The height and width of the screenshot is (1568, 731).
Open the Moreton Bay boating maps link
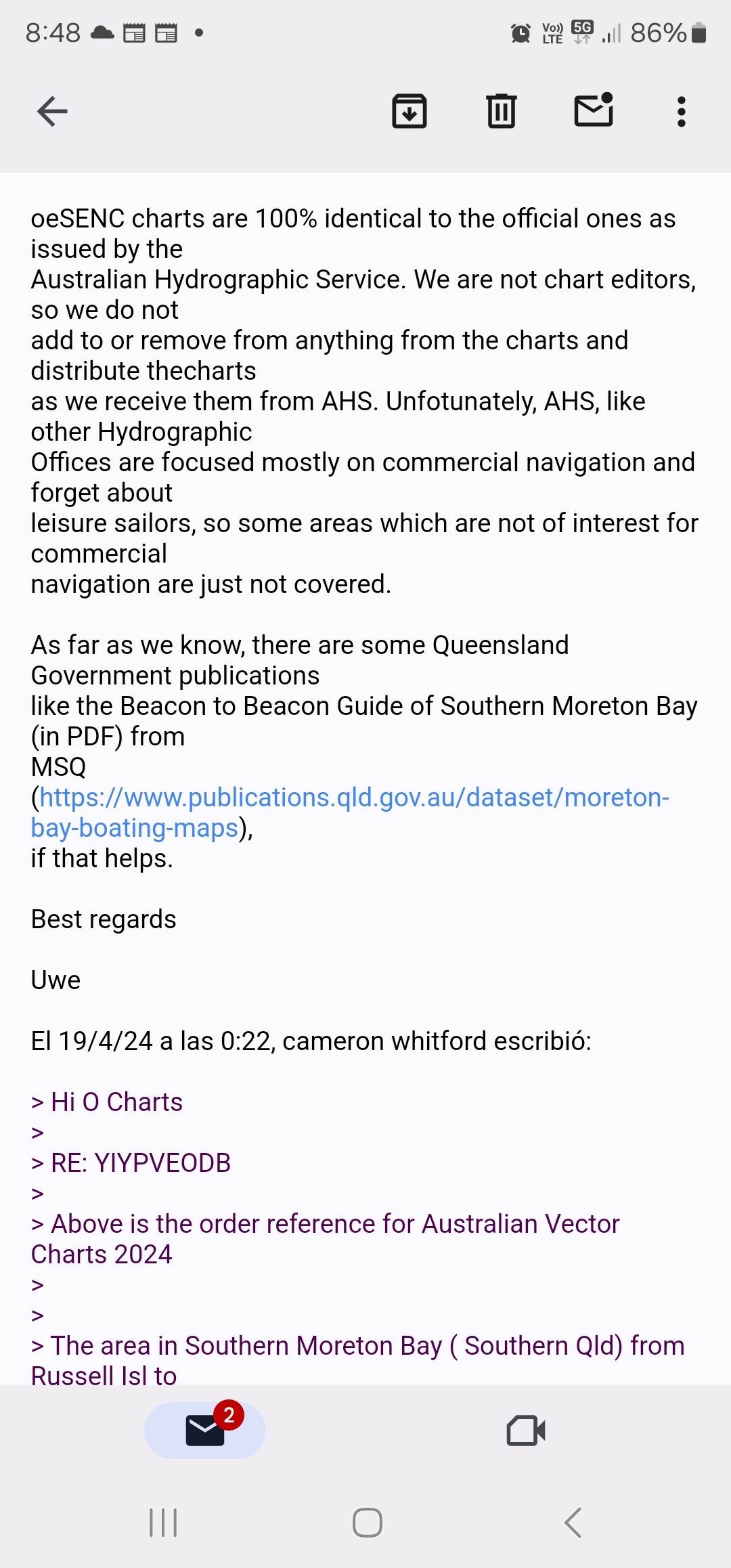(353, 798)
